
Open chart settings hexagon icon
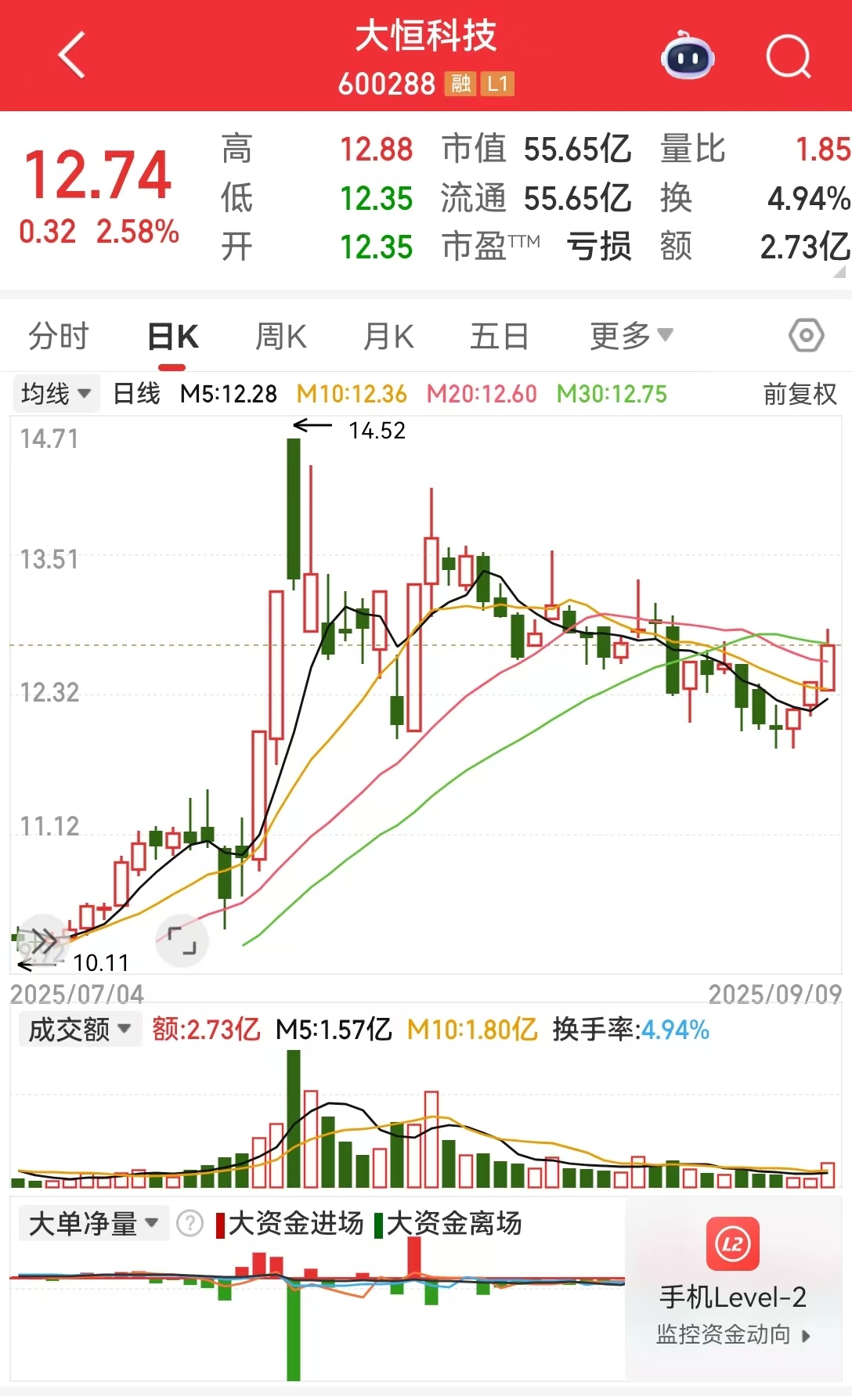point(806,336)
